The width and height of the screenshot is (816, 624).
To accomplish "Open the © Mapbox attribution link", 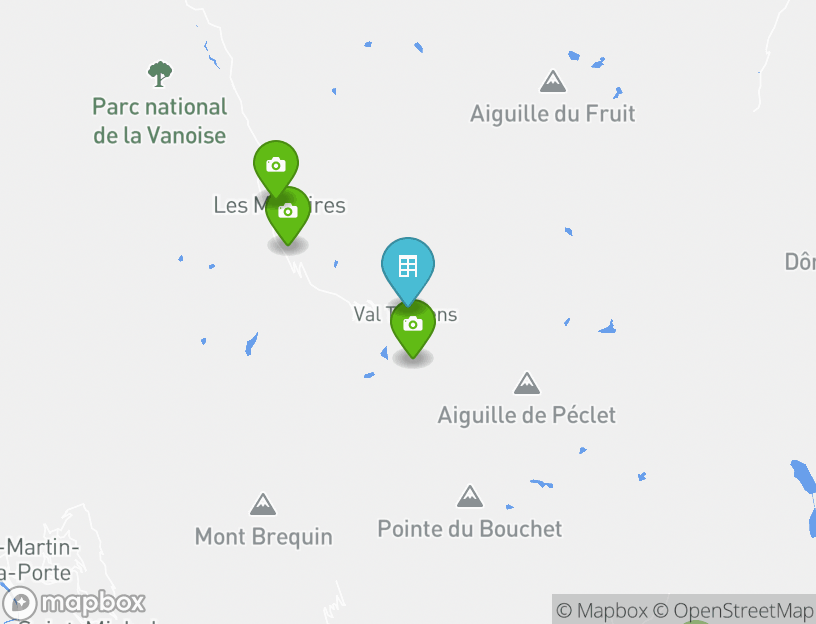I will 602,610.
